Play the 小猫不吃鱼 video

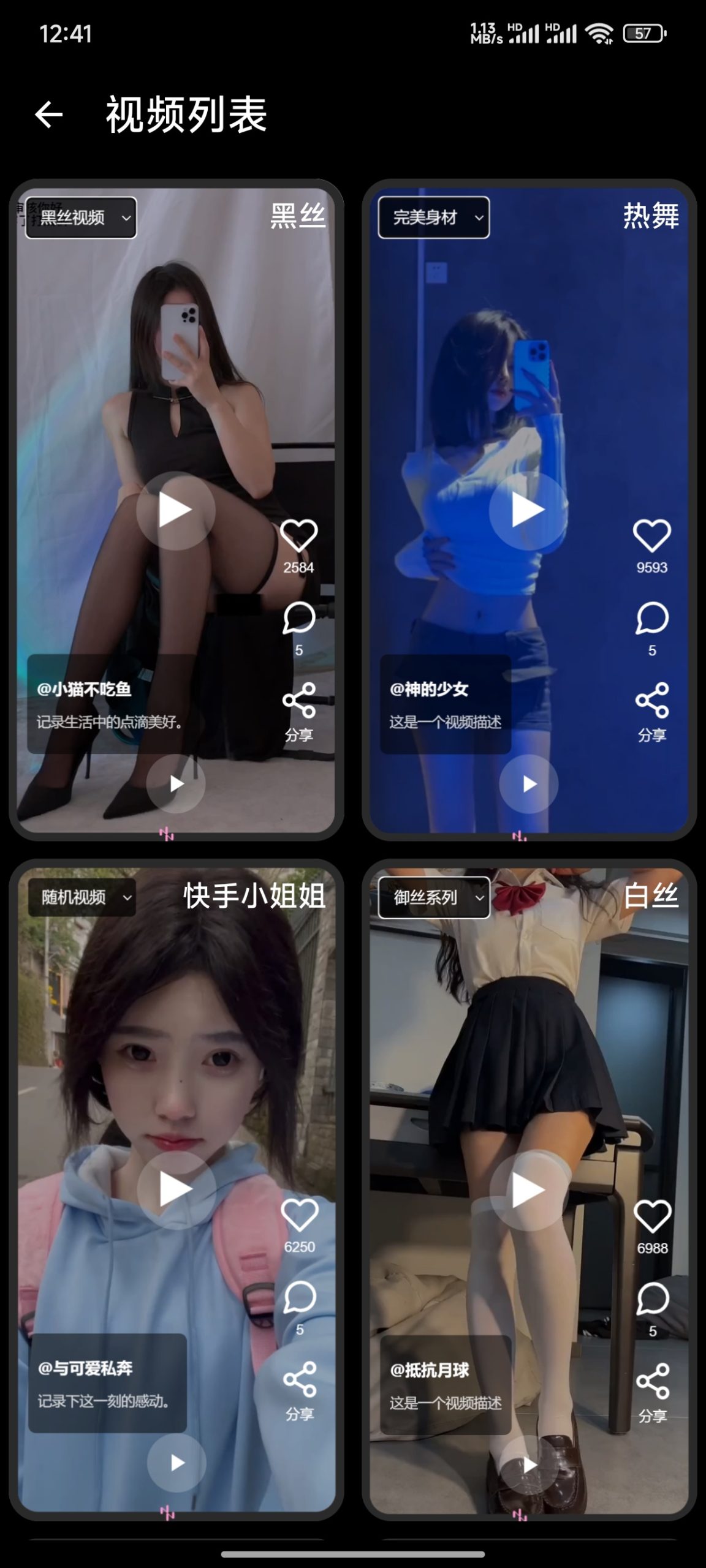[x=175, y=510]
